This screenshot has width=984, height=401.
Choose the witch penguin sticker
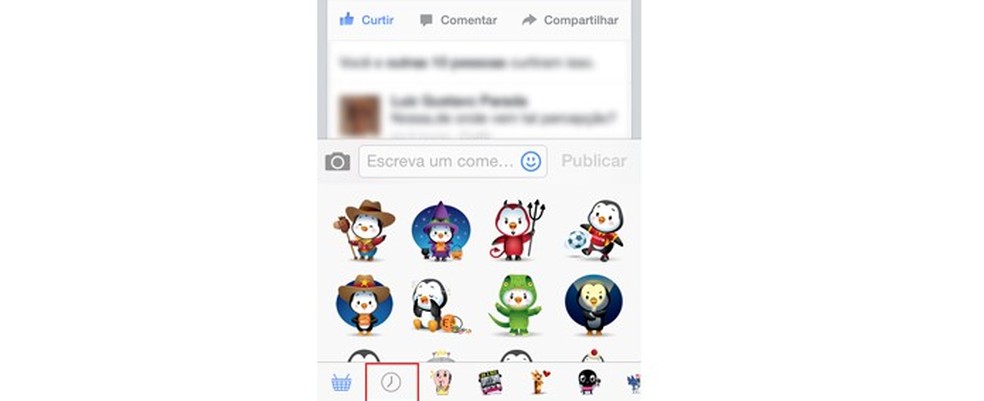[440, 231]
